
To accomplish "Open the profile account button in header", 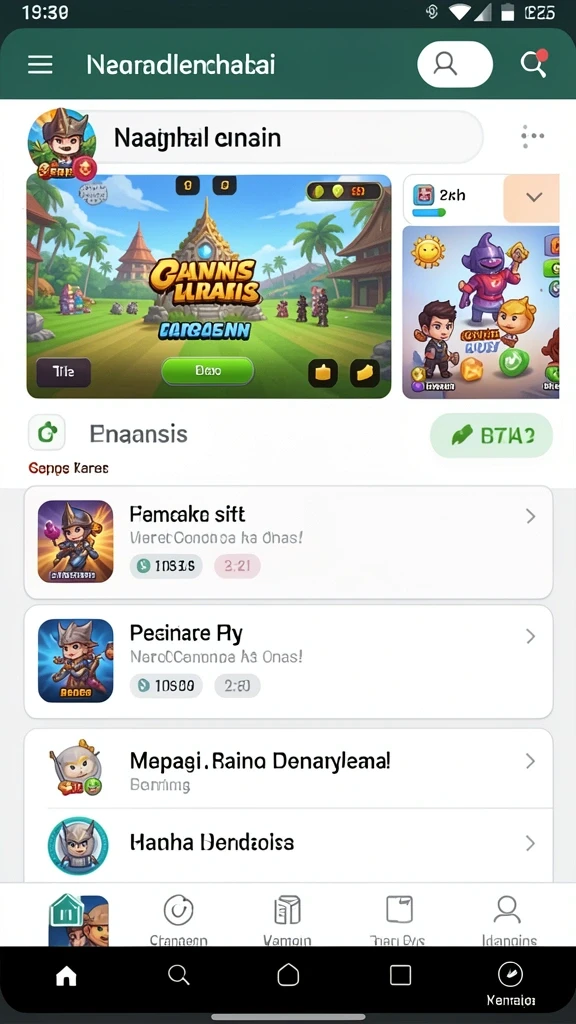I will coord(455,64).
